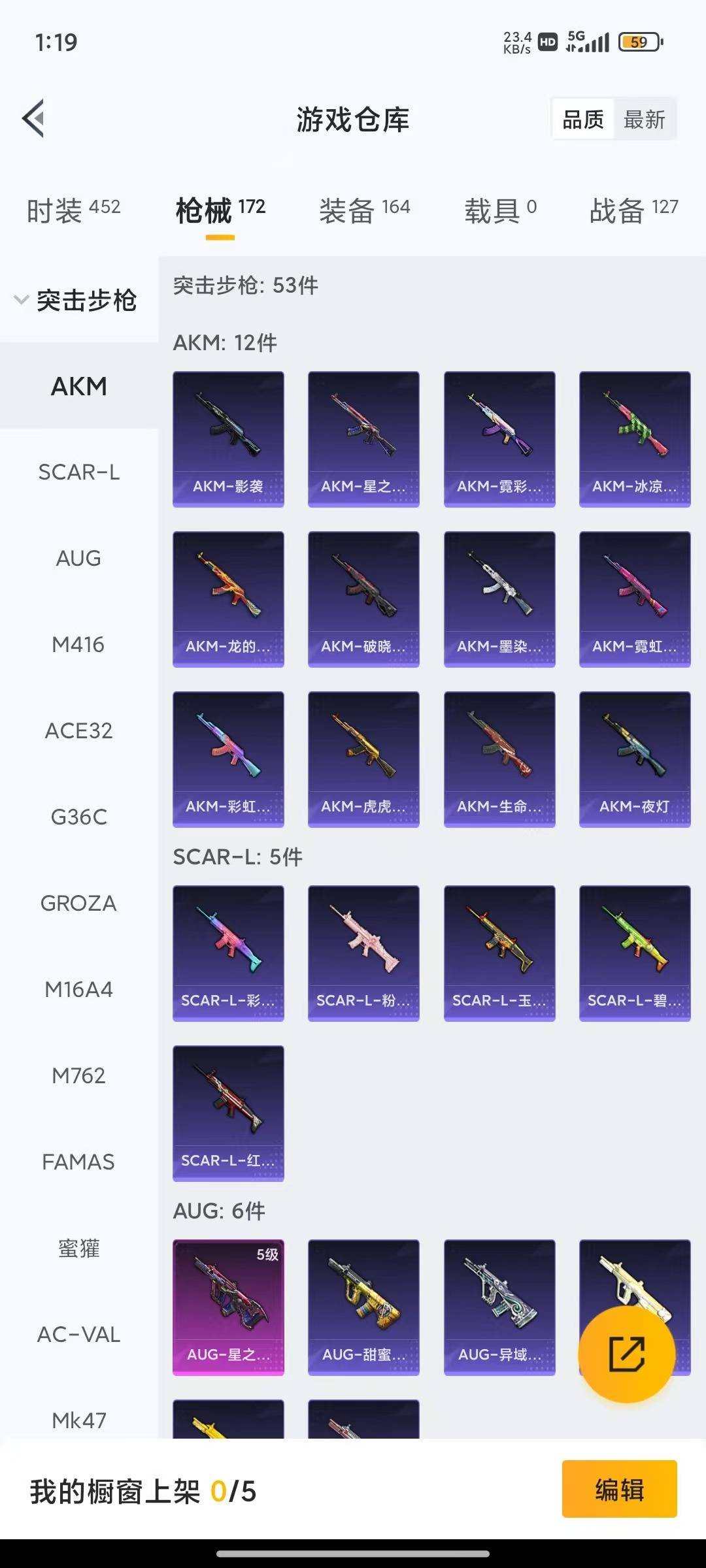The width and height of the screenshot is (706, 1568).
Task: Open the AKM-影袭 skin
Action: tap(228, 439)
